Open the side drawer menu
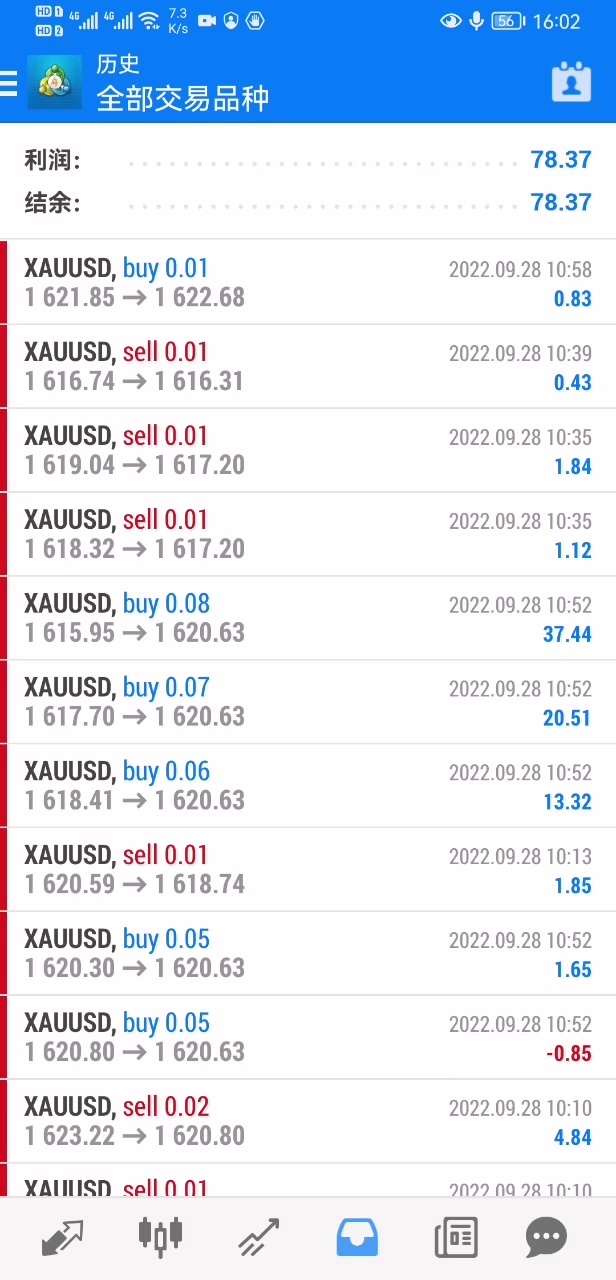This screenshot has width=616, height=1280. point(10,83)
